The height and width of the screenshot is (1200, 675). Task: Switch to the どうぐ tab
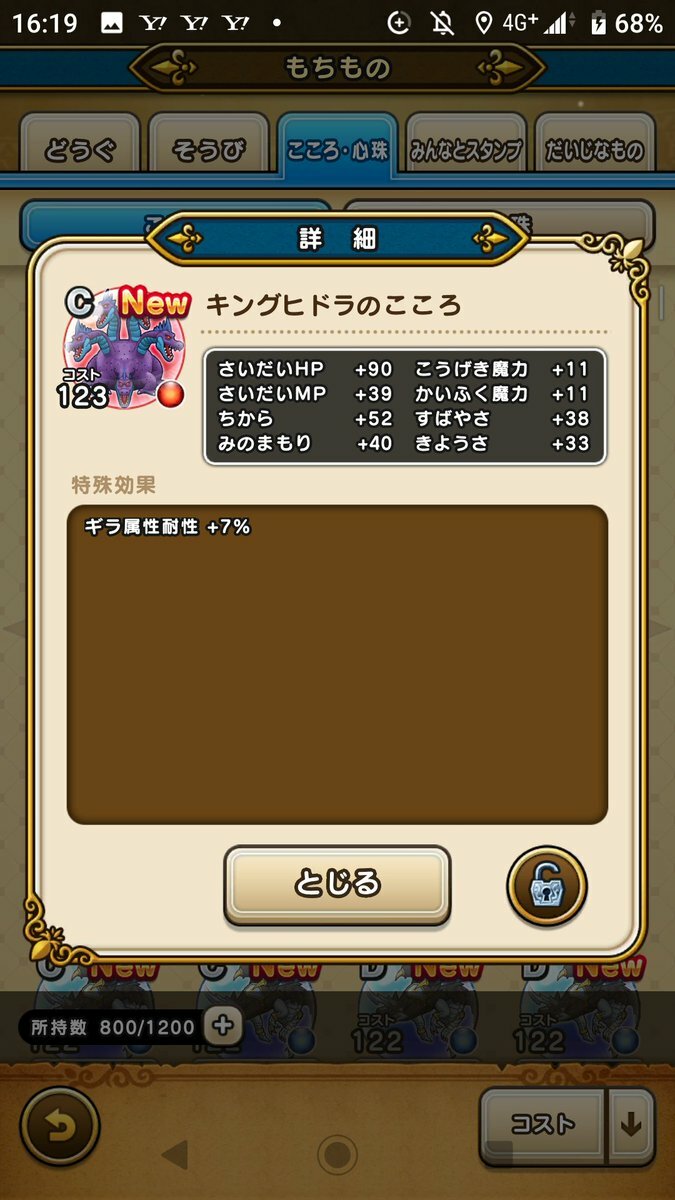click(79, 149)
